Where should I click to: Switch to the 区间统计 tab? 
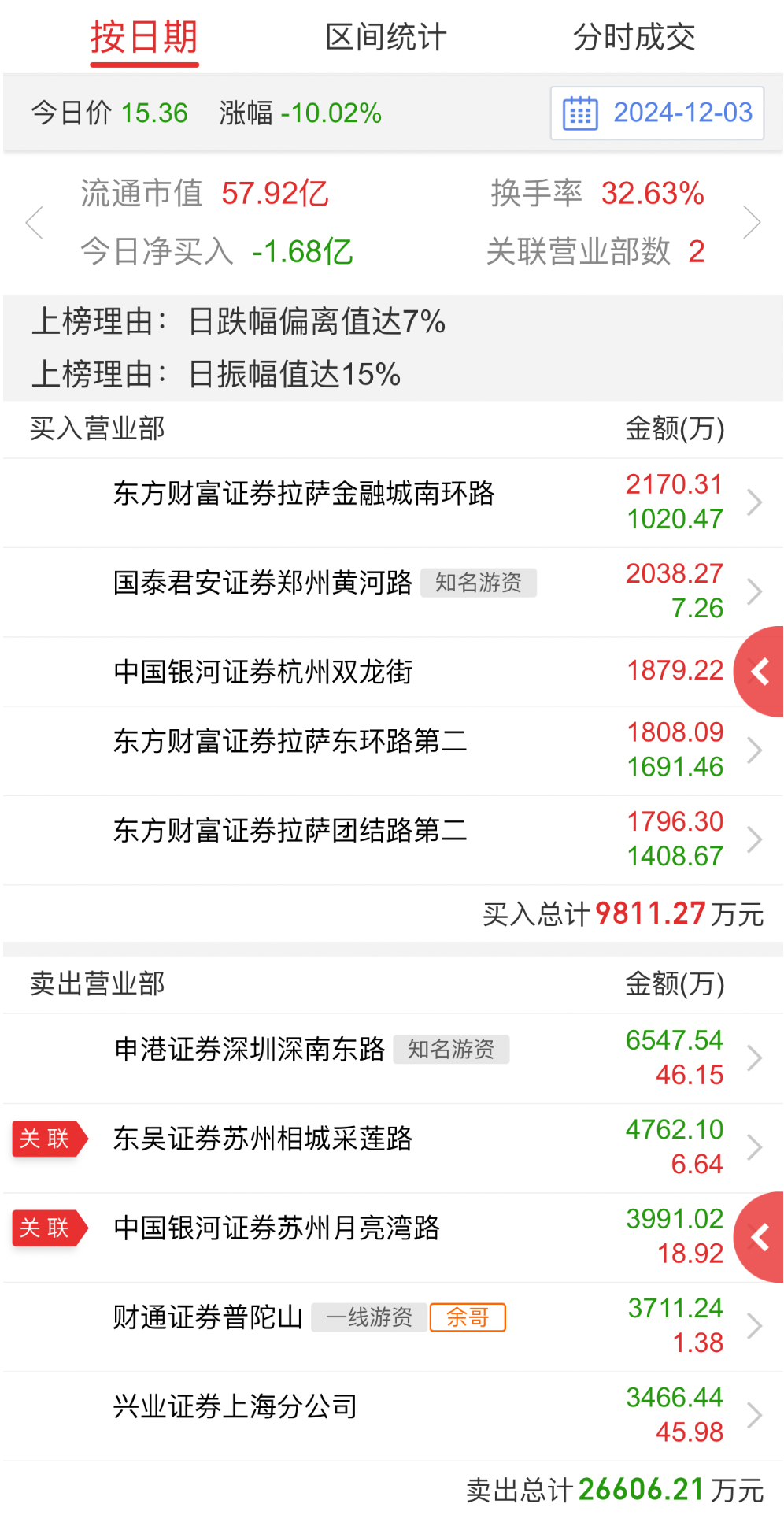[x=386, y=37]
